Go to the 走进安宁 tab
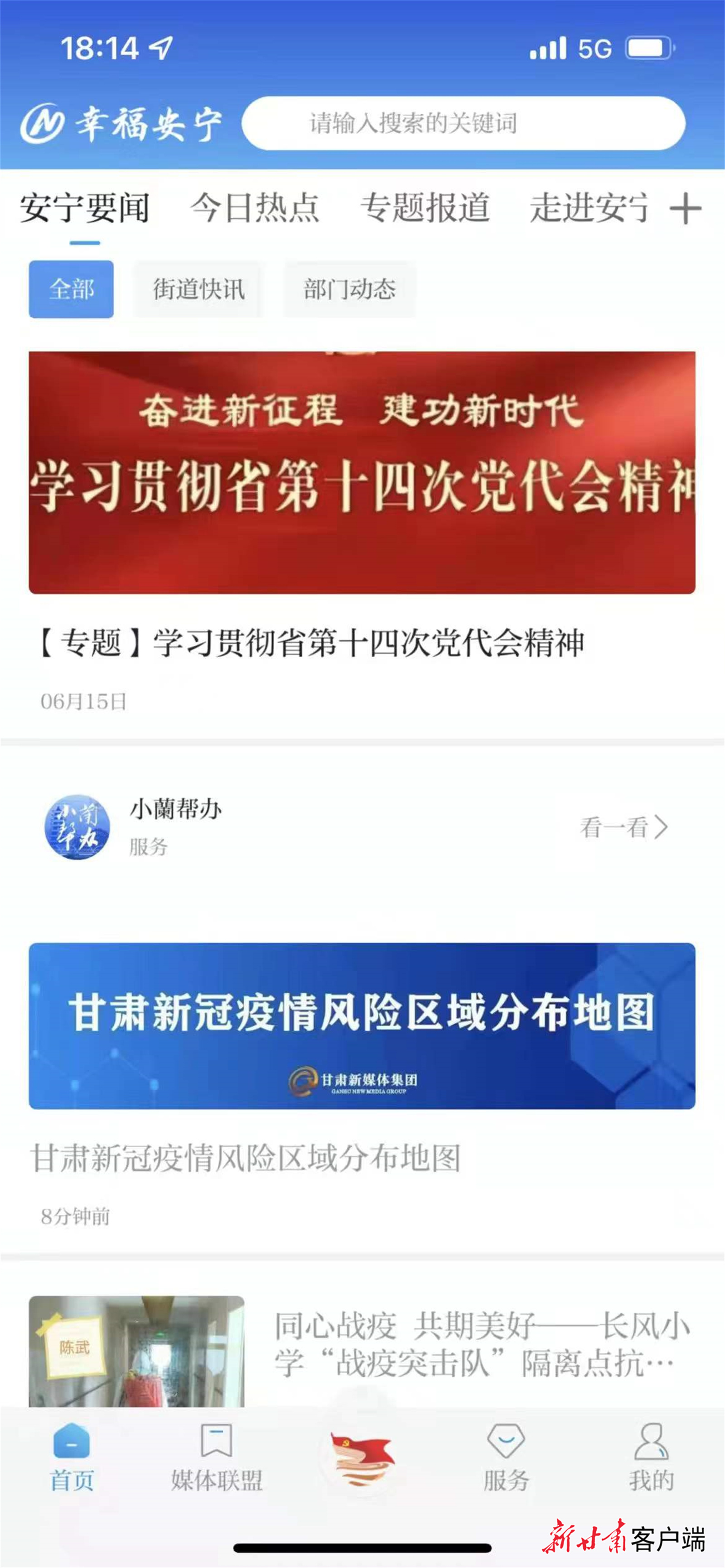 (589, 207)
